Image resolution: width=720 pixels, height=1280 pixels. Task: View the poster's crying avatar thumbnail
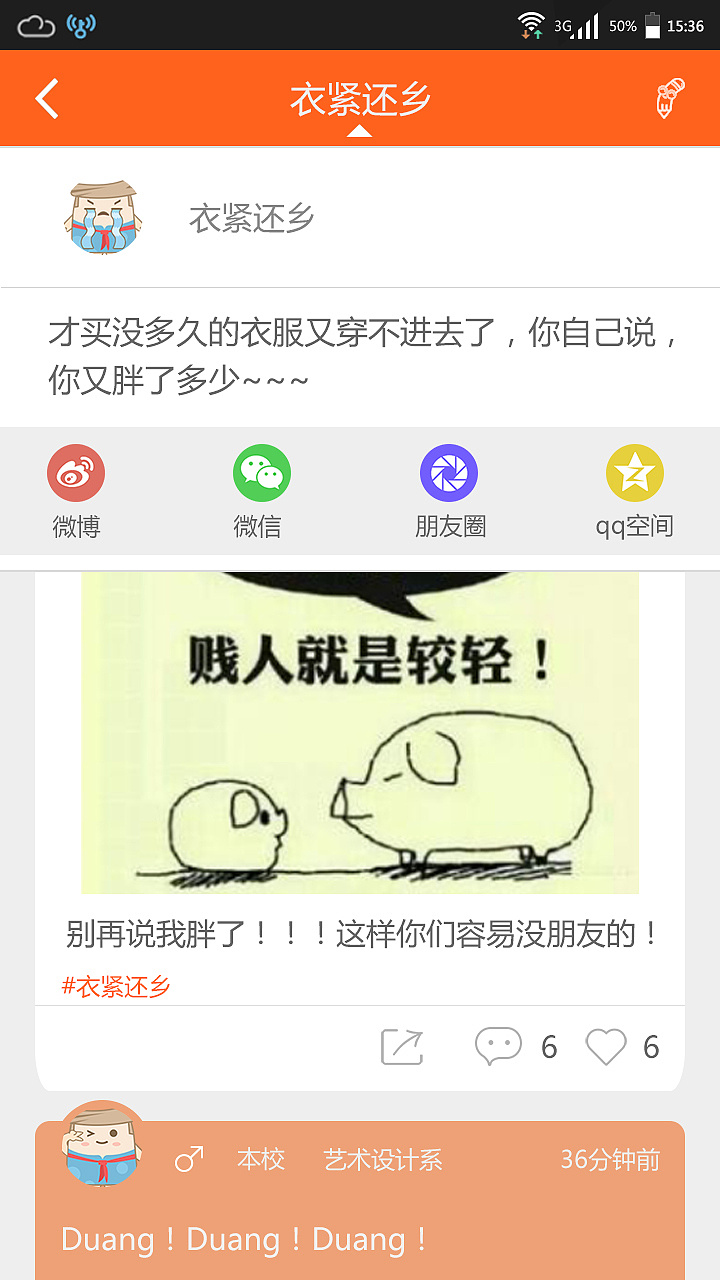coord(103,215)
